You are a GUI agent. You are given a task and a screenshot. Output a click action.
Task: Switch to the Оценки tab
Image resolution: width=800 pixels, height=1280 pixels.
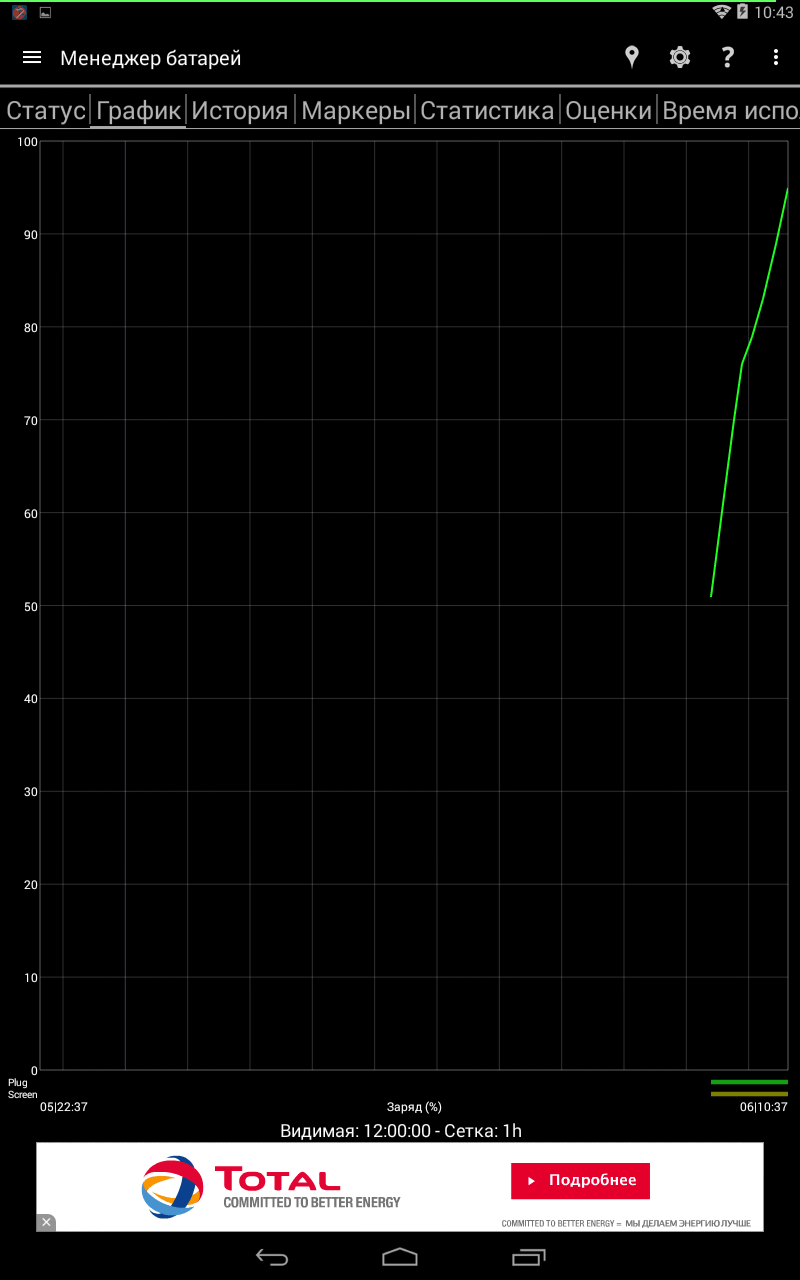tap(609, 111)
